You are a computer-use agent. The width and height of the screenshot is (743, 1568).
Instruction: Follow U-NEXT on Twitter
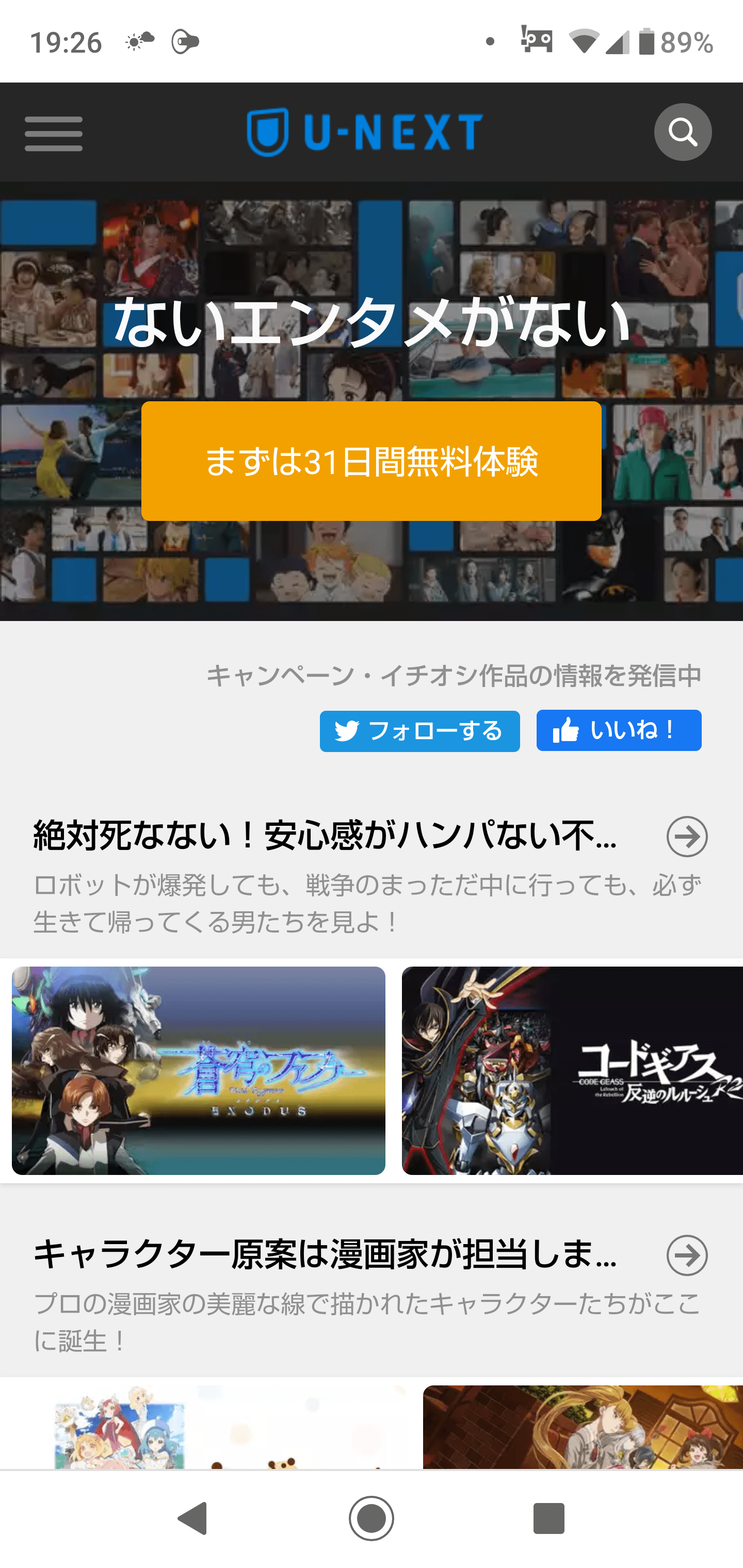pyautogui.click(x=419, y=731)
